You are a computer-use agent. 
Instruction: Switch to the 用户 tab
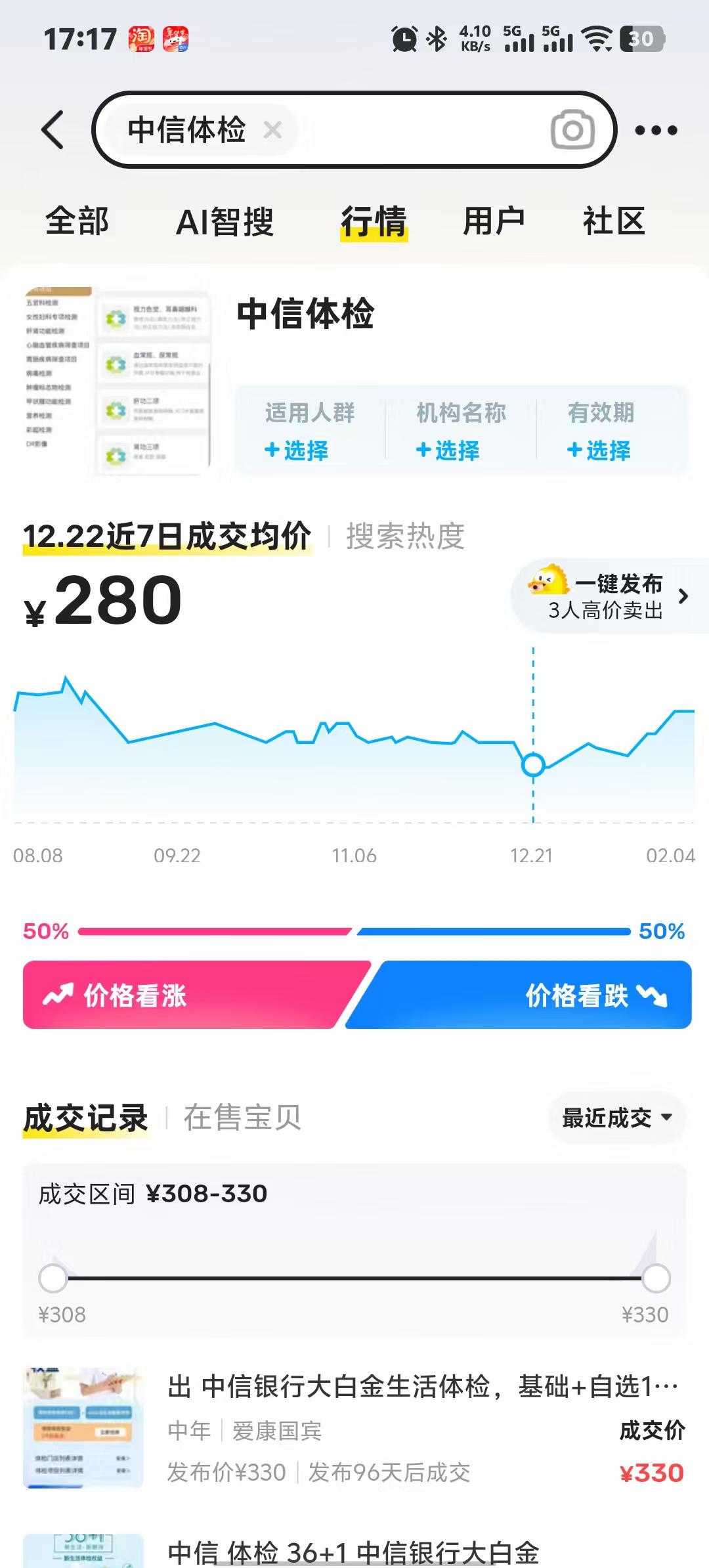494,221
